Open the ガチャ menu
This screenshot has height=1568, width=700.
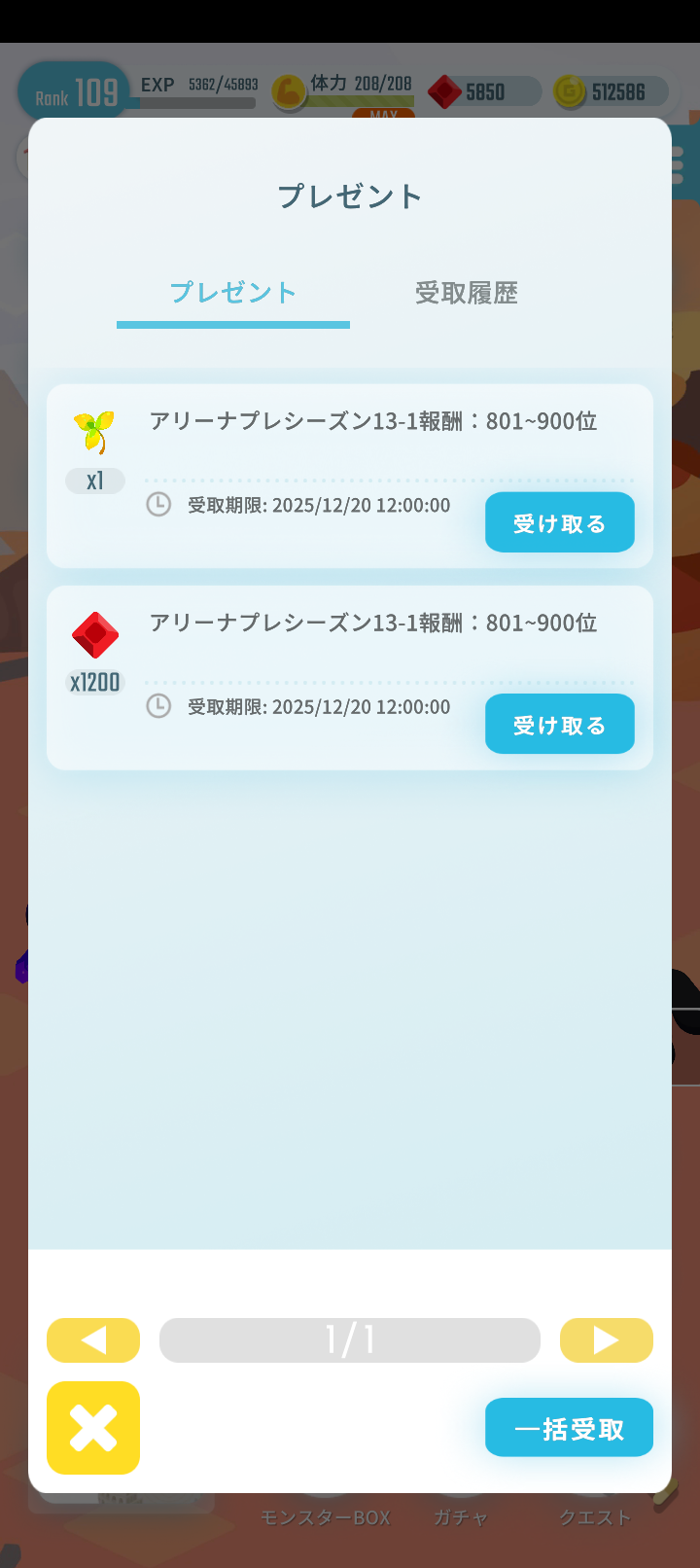(461, 1516)
